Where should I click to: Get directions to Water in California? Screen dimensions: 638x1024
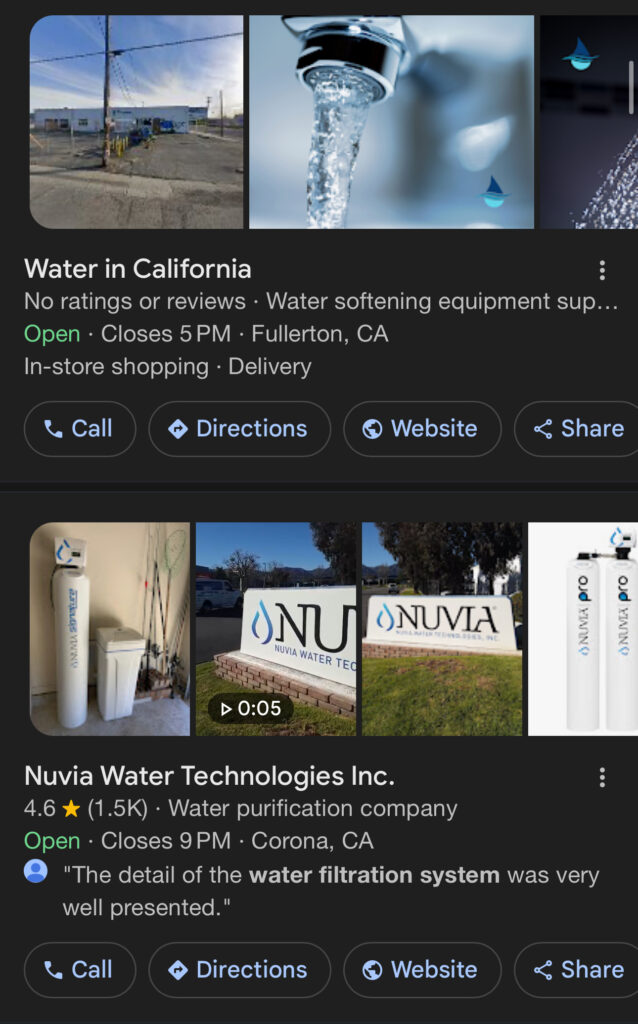point(239,429)
